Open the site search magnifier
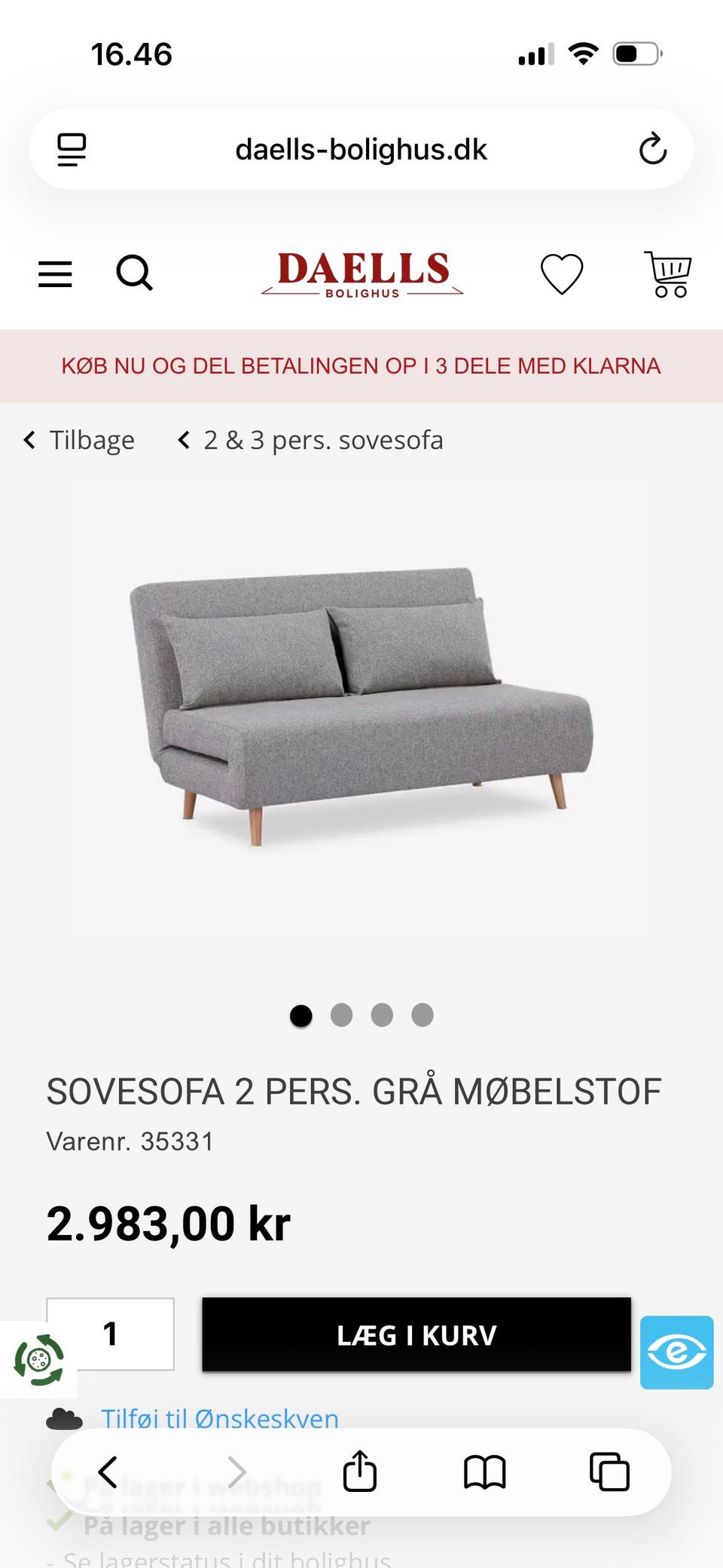This screenshot has width=723, height=1568. [135, 274]
